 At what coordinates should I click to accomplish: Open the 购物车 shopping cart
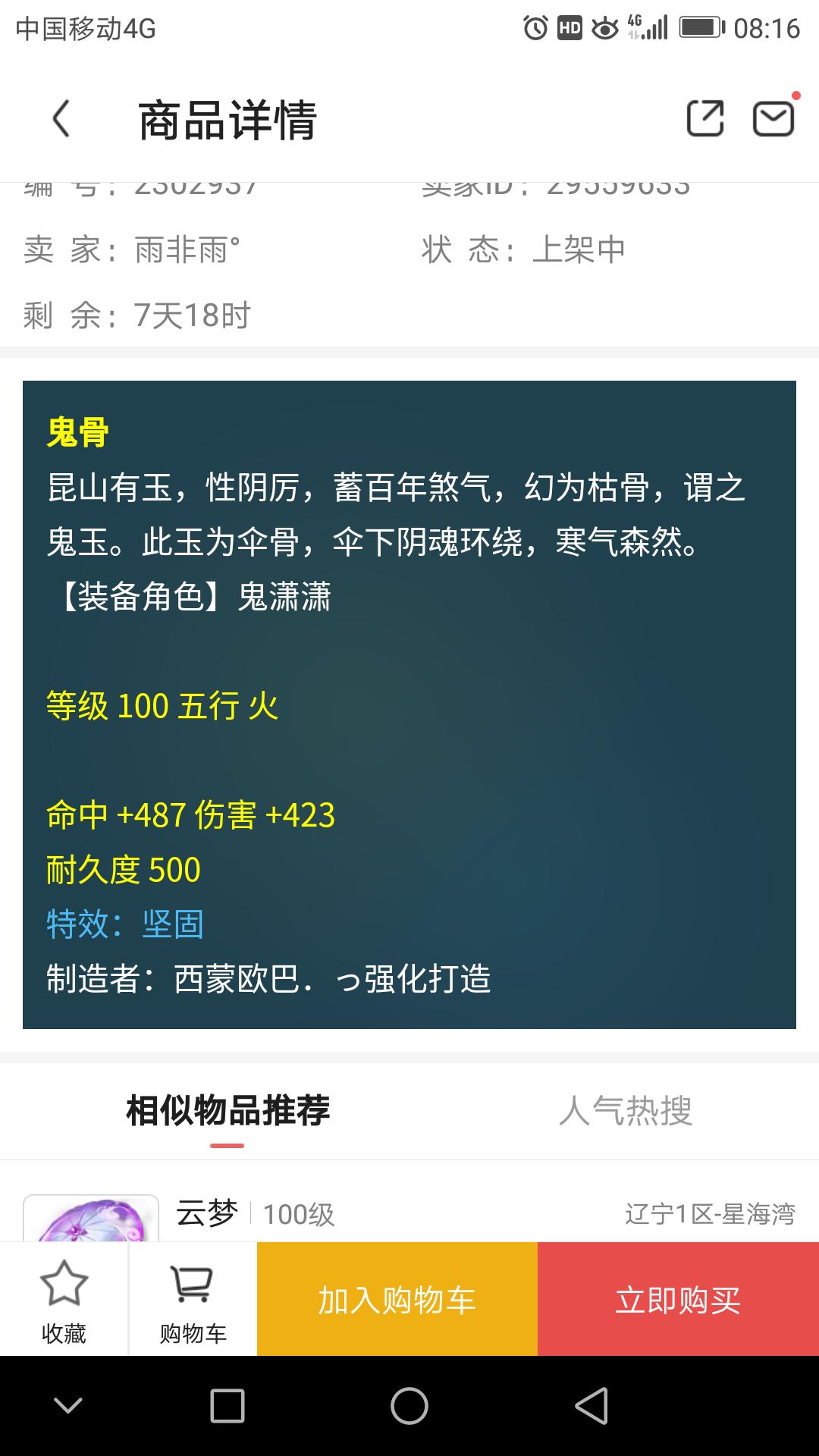(193, 1299)
